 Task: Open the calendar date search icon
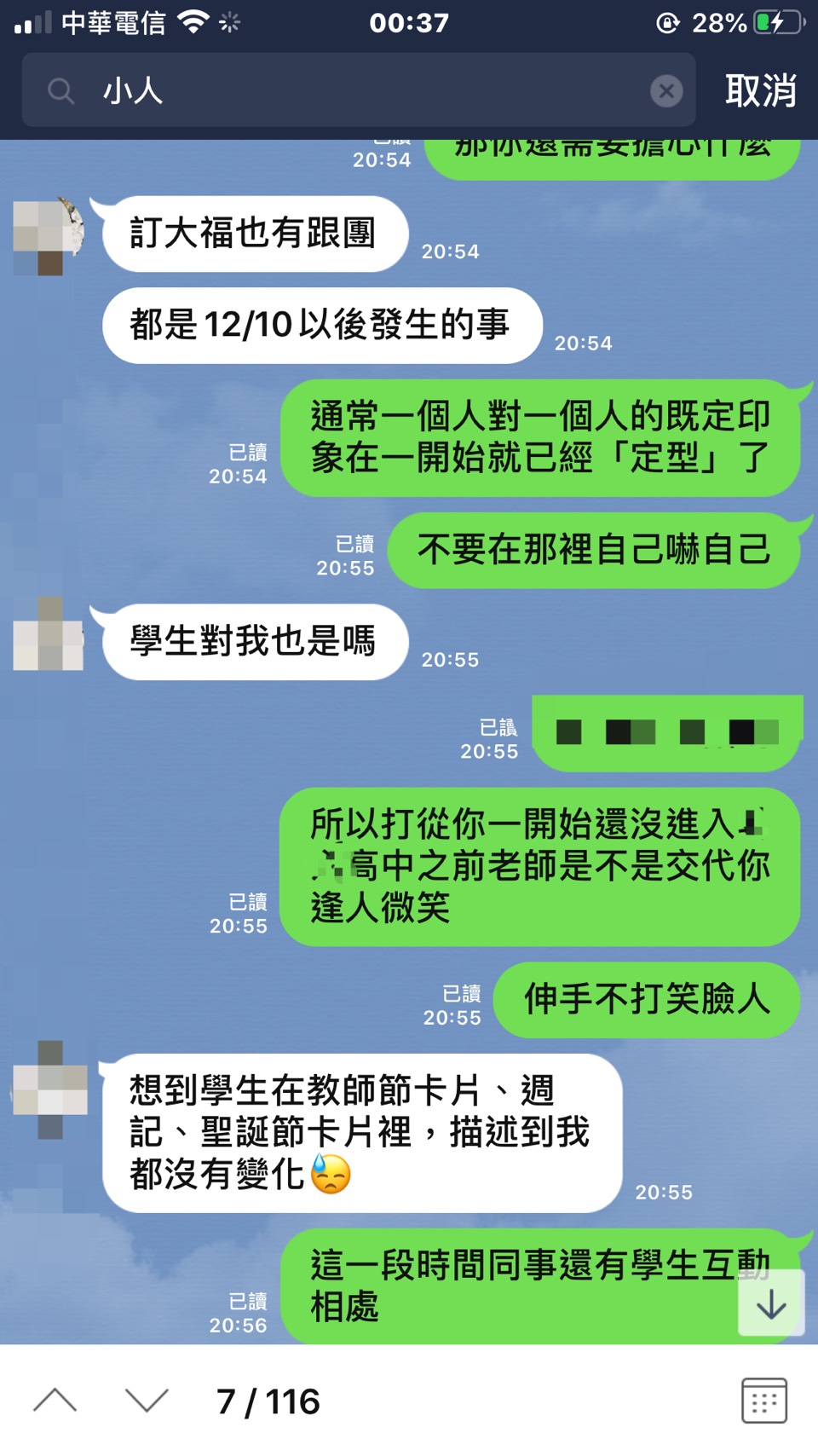763,1401
